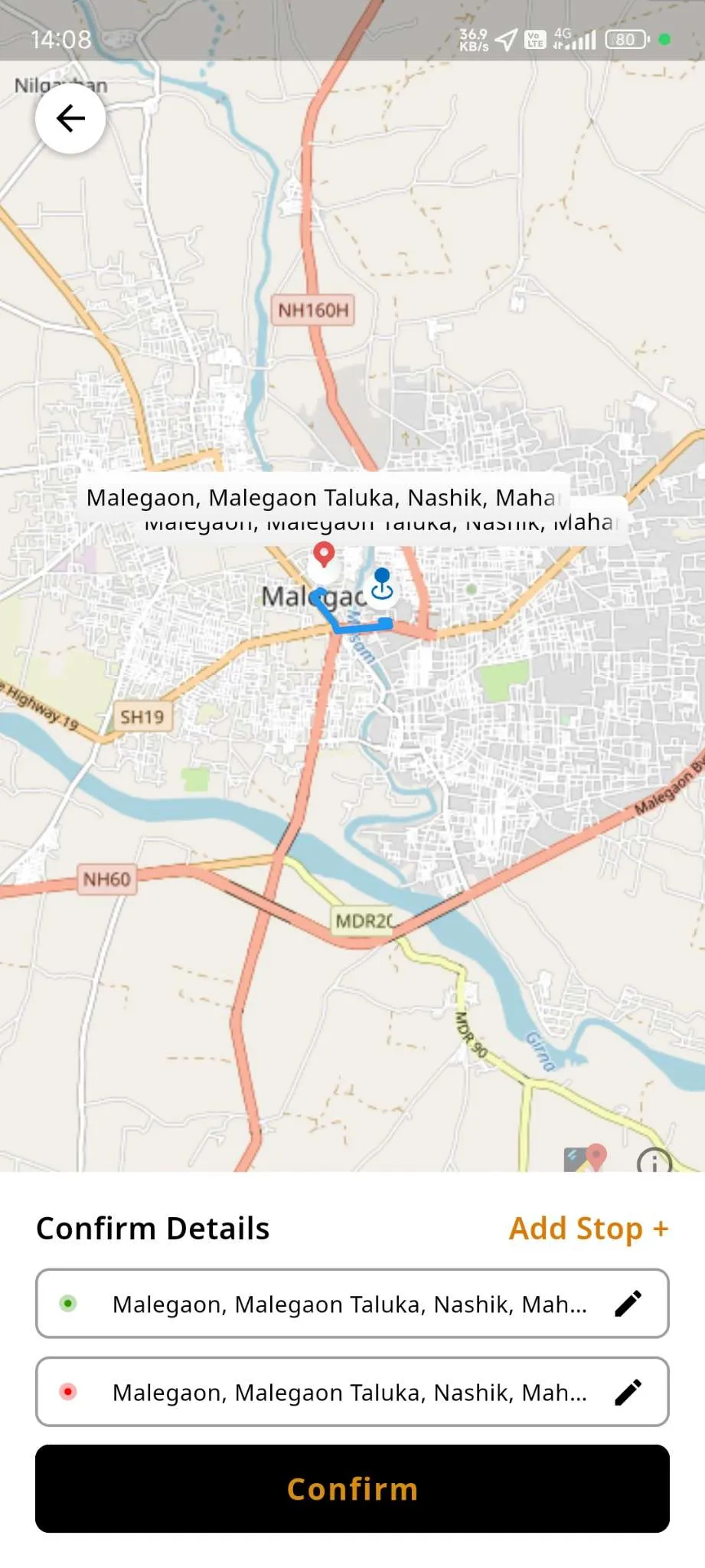Confirm the ride details
This screenshot has height=1568, width=705.
coord(352,1488)
